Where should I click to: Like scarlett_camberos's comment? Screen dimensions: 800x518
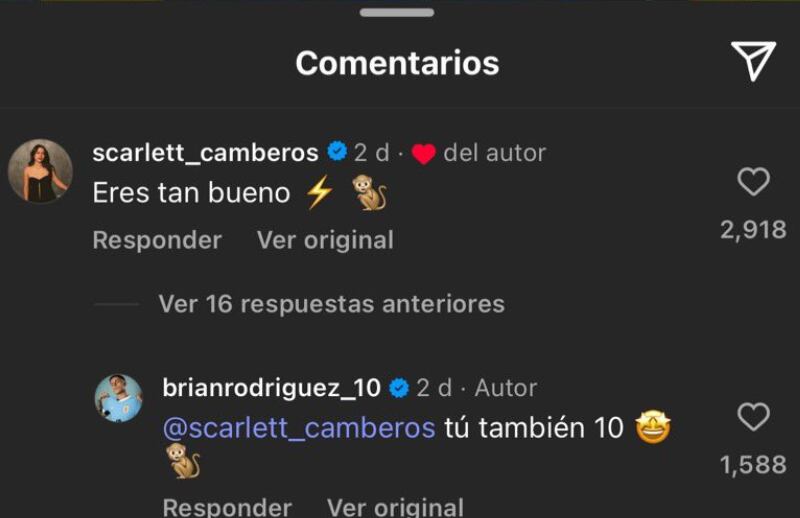[x=752, y=182]
